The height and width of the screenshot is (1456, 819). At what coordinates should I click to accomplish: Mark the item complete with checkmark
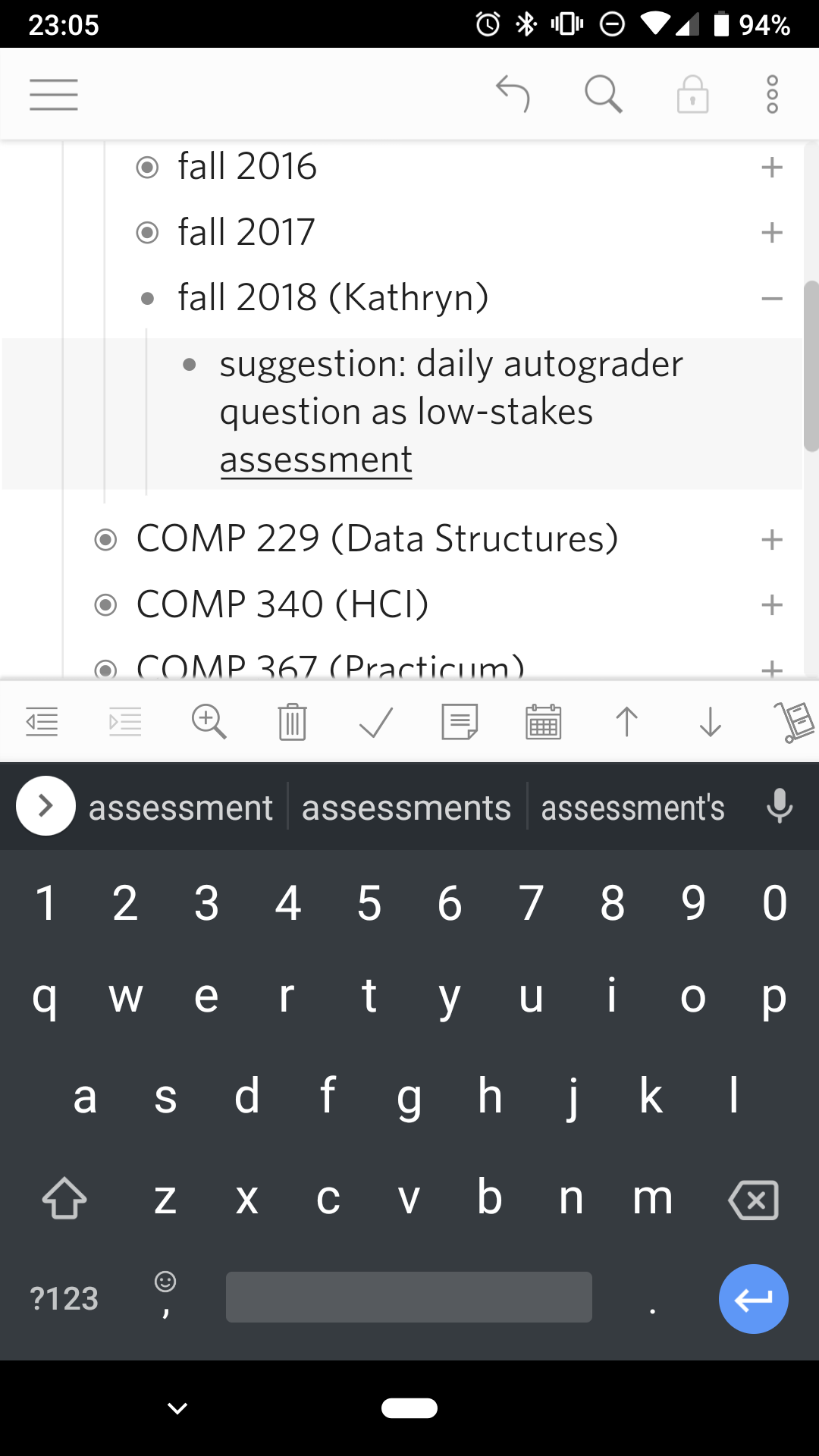tap(375, 721)
